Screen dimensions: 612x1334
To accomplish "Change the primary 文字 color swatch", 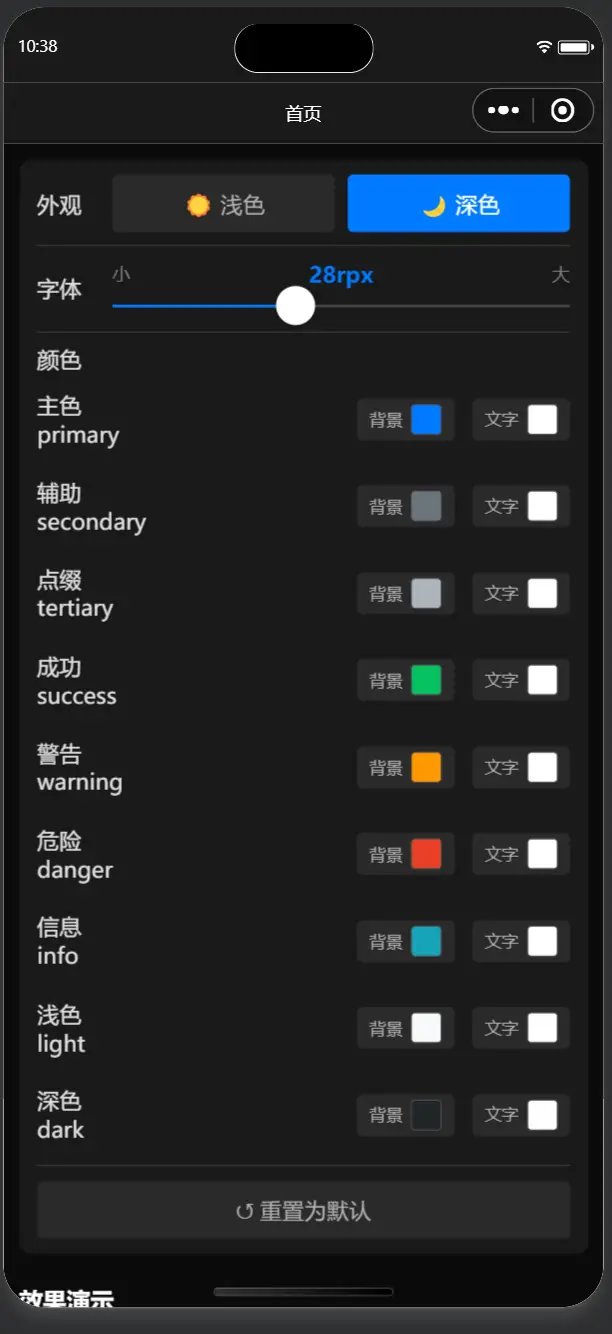I will point(542,420).
